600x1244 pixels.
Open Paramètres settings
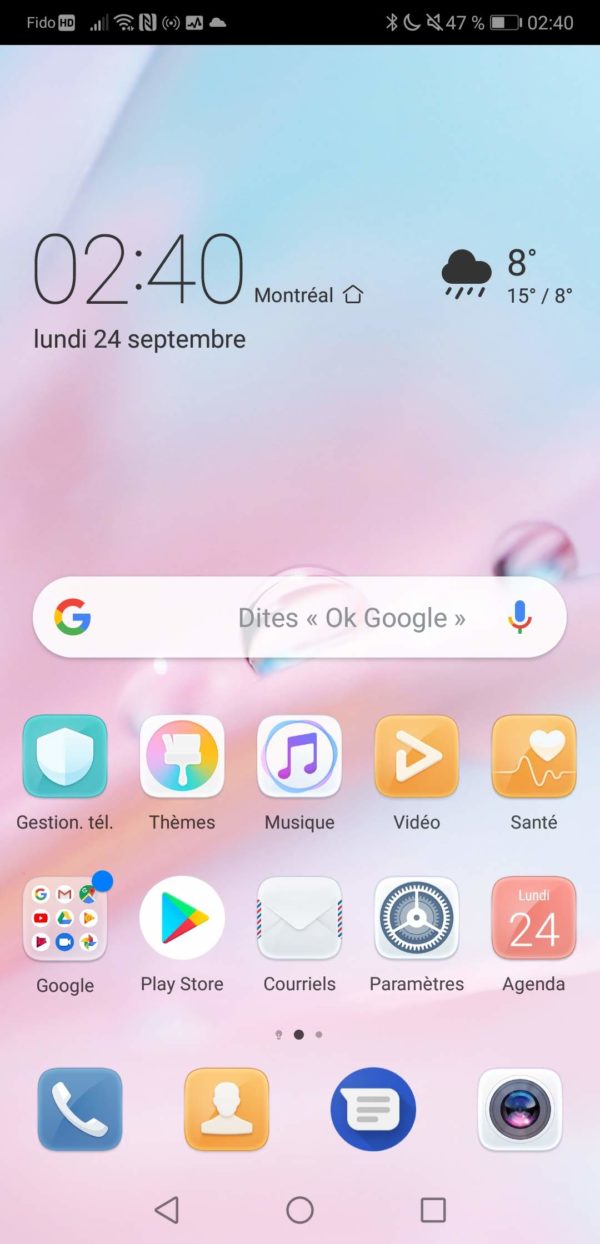(416, 918)
